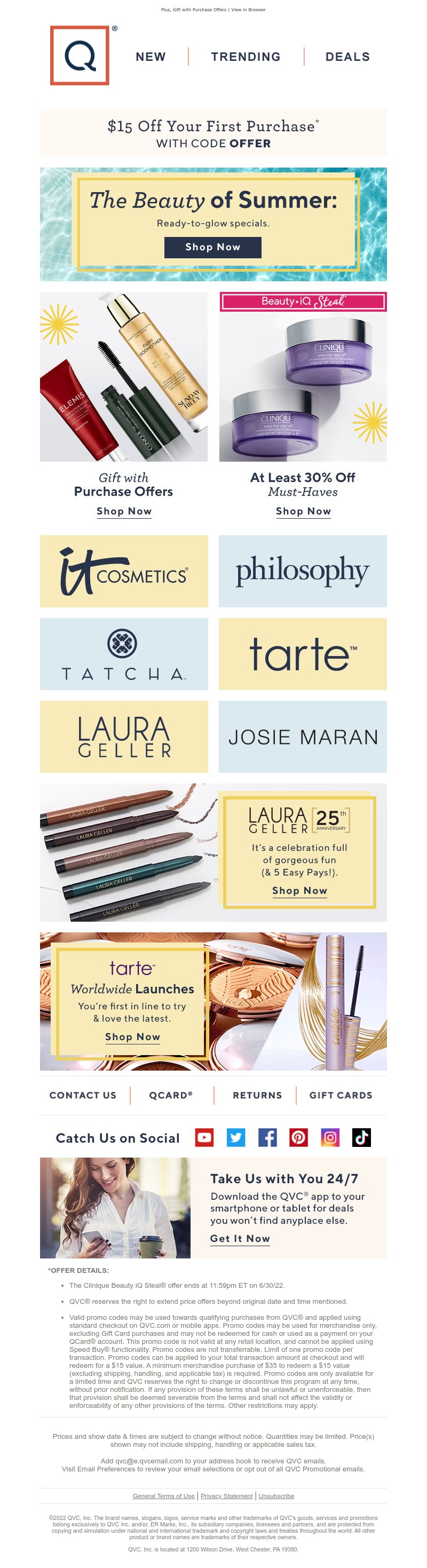Screen dimensions: 427x1568
Task: Go to the NEW section
Action: pyautogui.click(x=151, y=57)
